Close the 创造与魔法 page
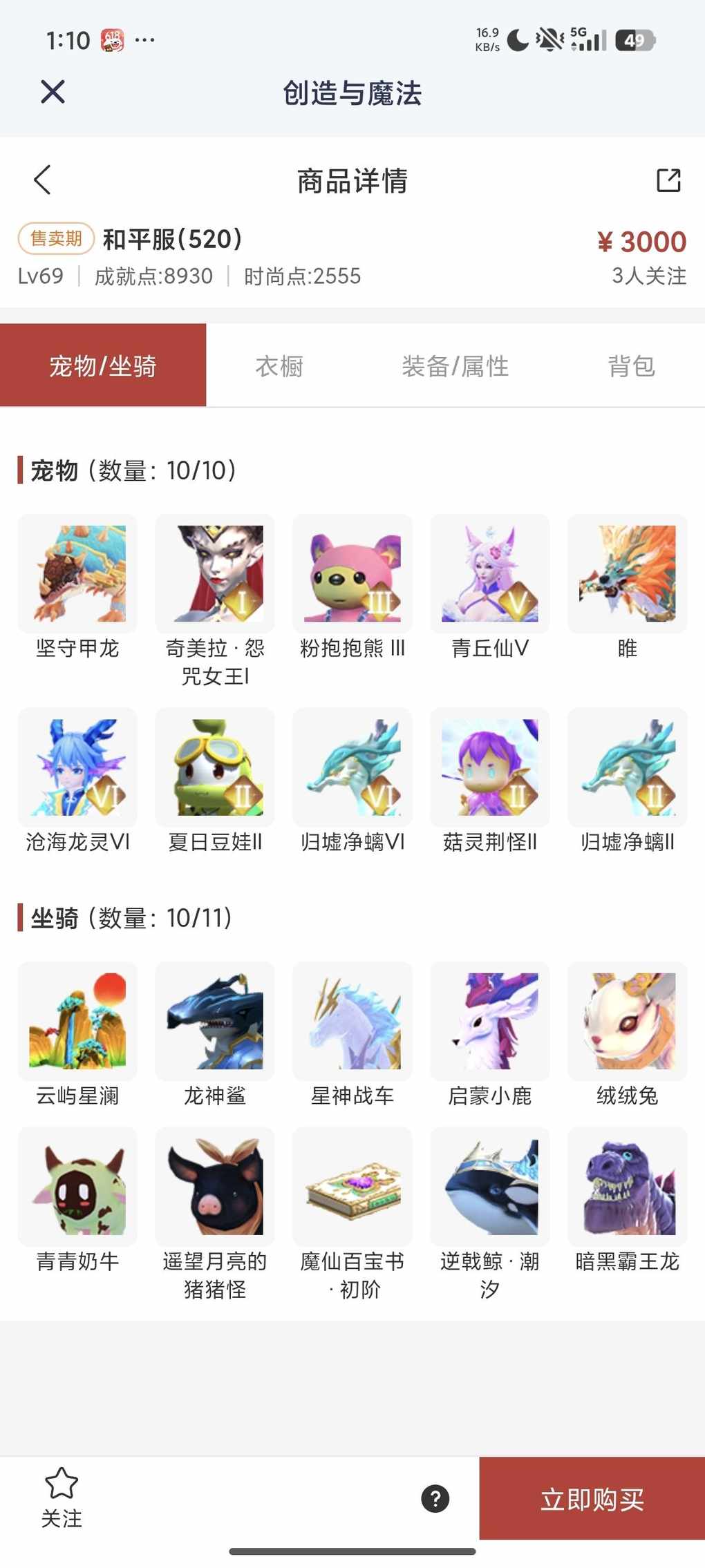705x1568 pixels. point(53,92)
